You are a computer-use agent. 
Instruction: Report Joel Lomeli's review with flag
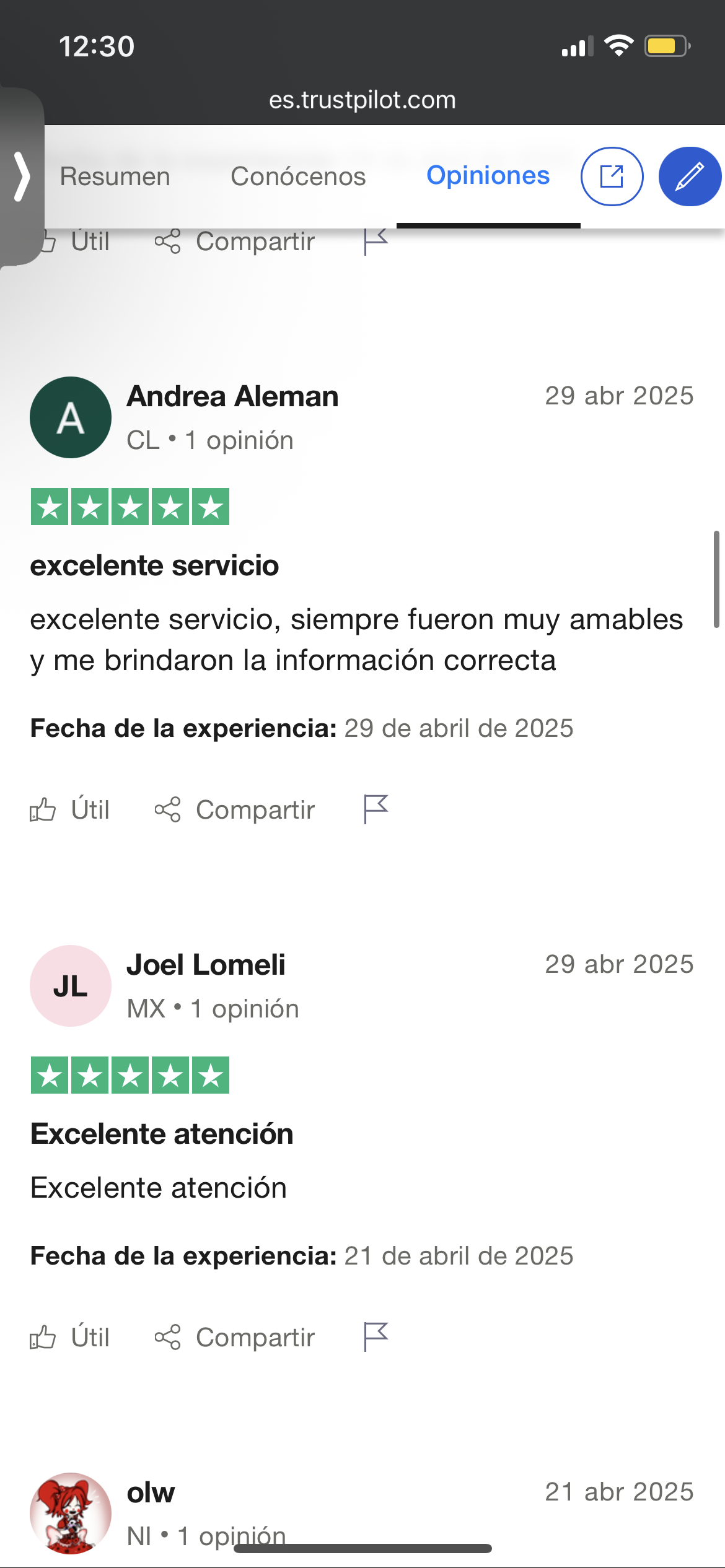[376, 1337]
